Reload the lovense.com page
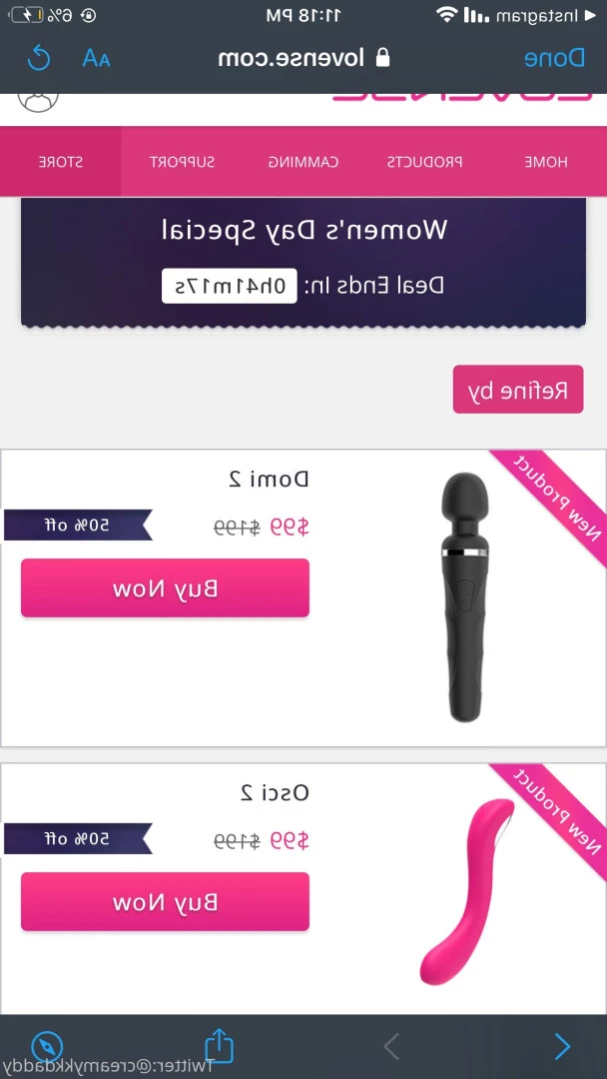This screenshot has width=607, height=1079. coord(39,57)
